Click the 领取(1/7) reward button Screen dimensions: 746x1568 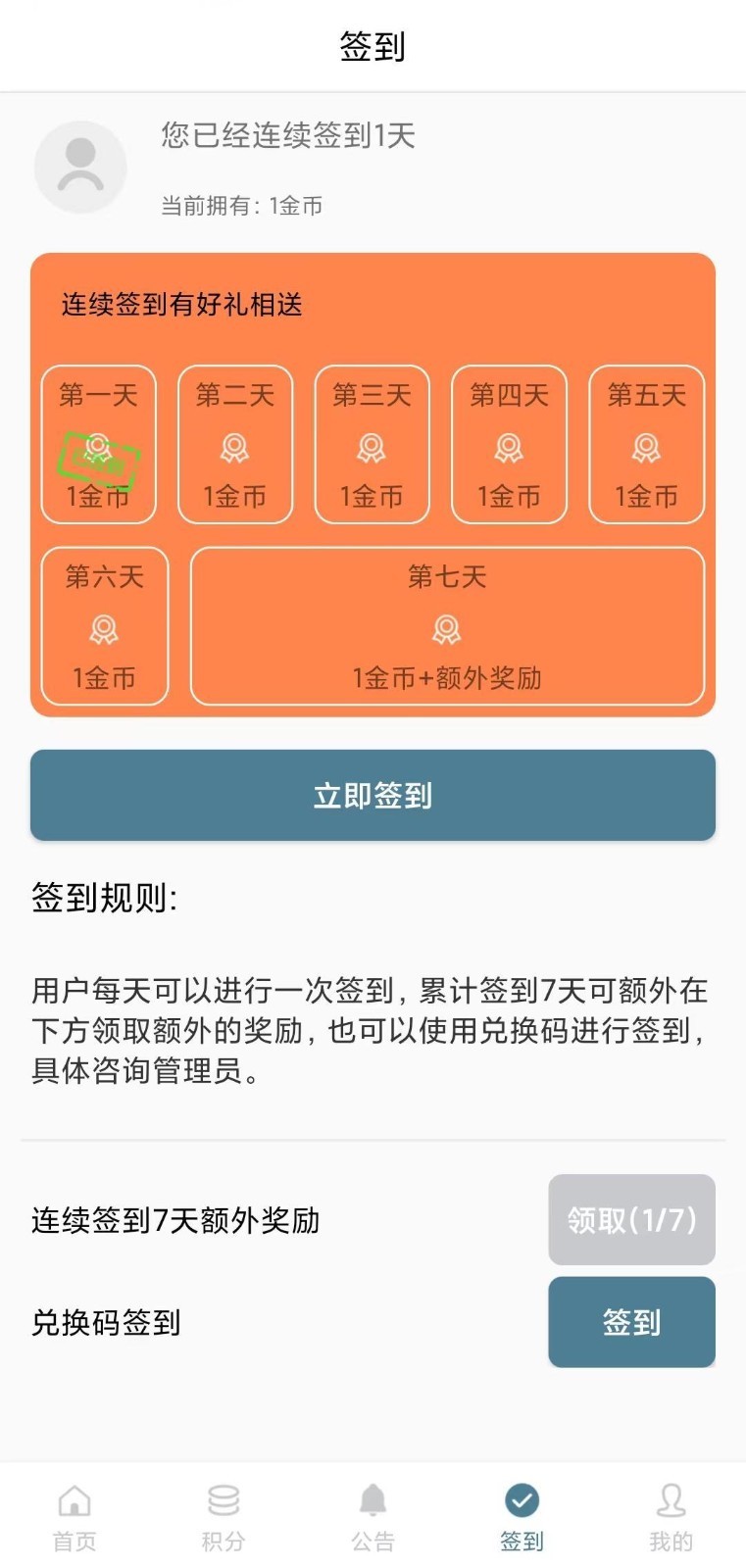point(631,1220)
